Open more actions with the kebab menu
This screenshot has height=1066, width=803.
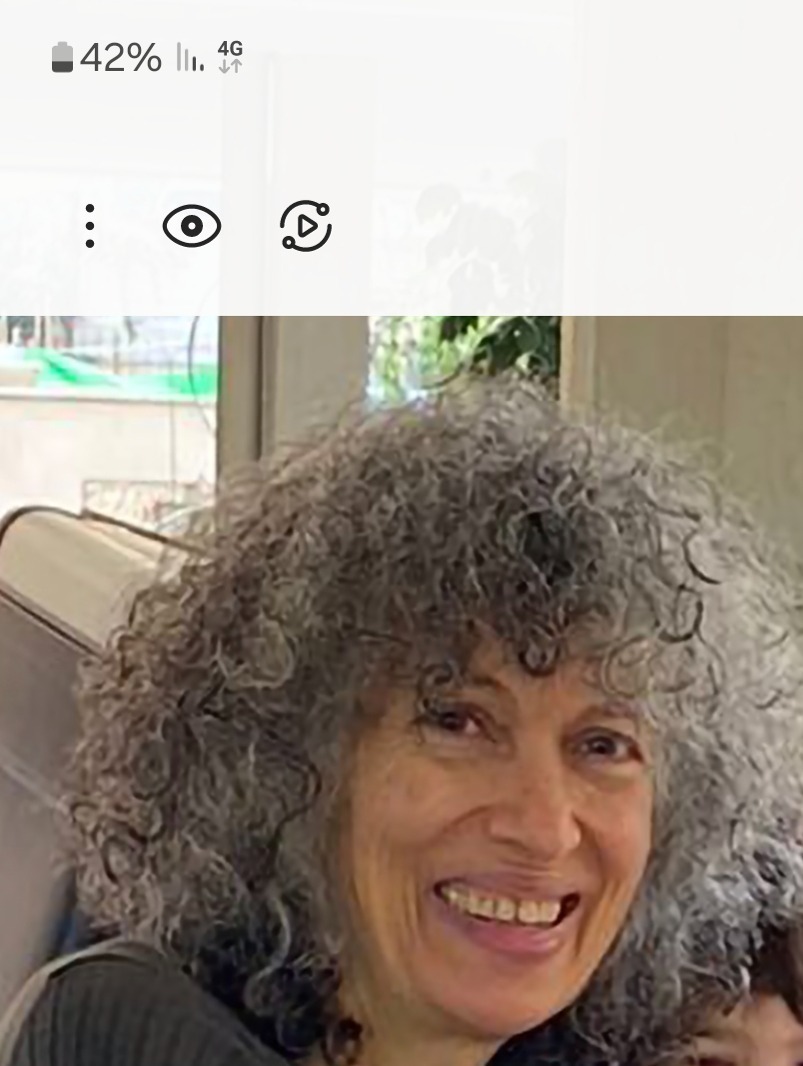[91, 225]
